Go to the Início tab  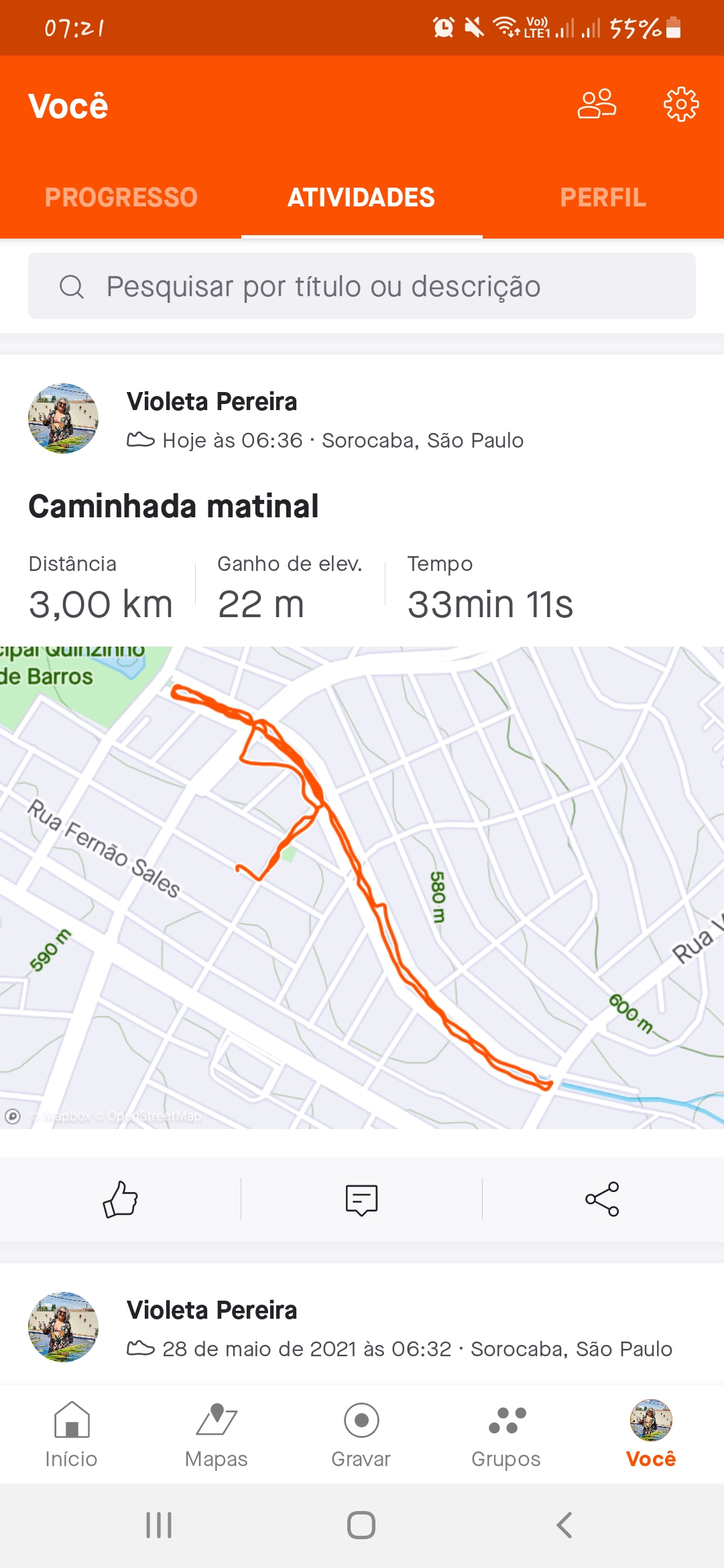(x=72, y=1434)
